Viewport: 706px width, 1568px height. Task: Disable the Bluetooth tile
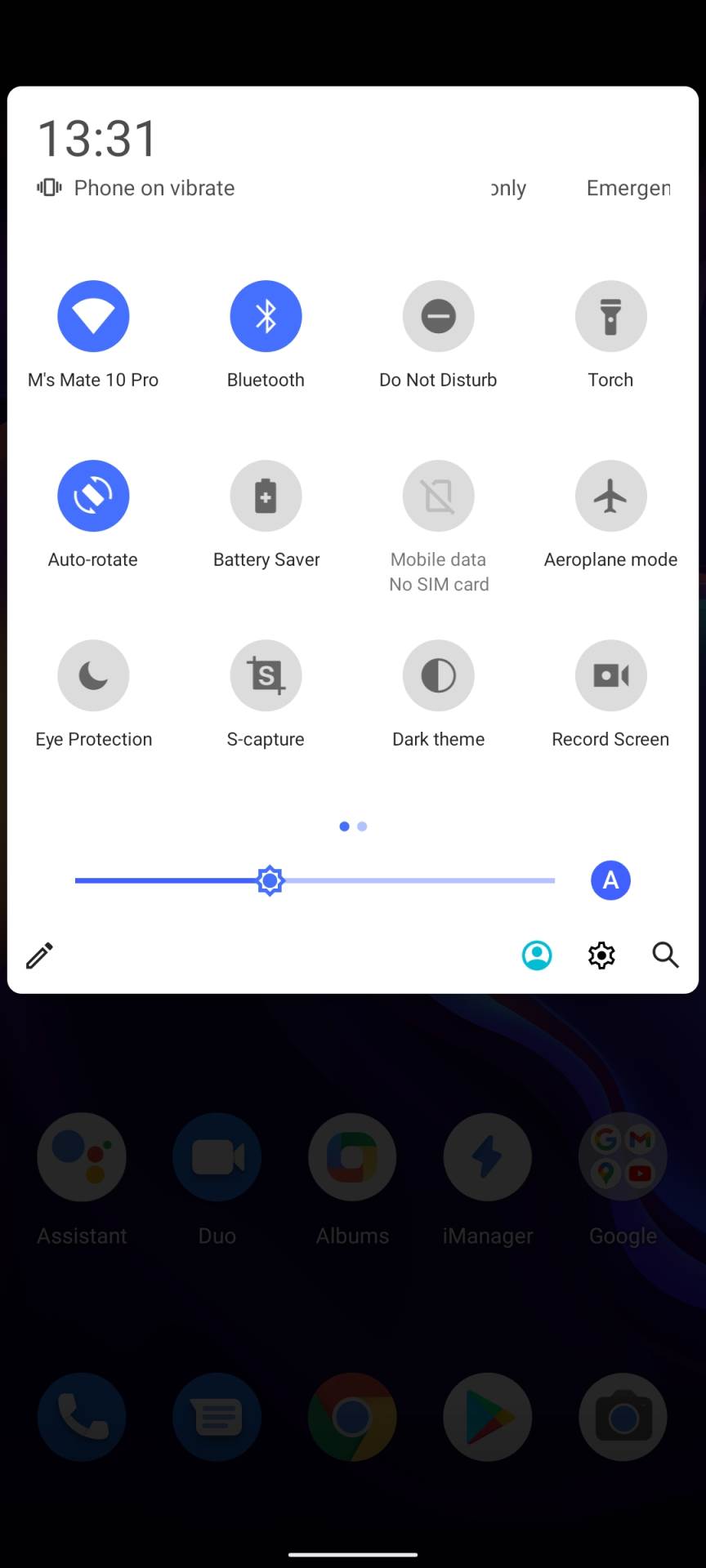[266, 316]
